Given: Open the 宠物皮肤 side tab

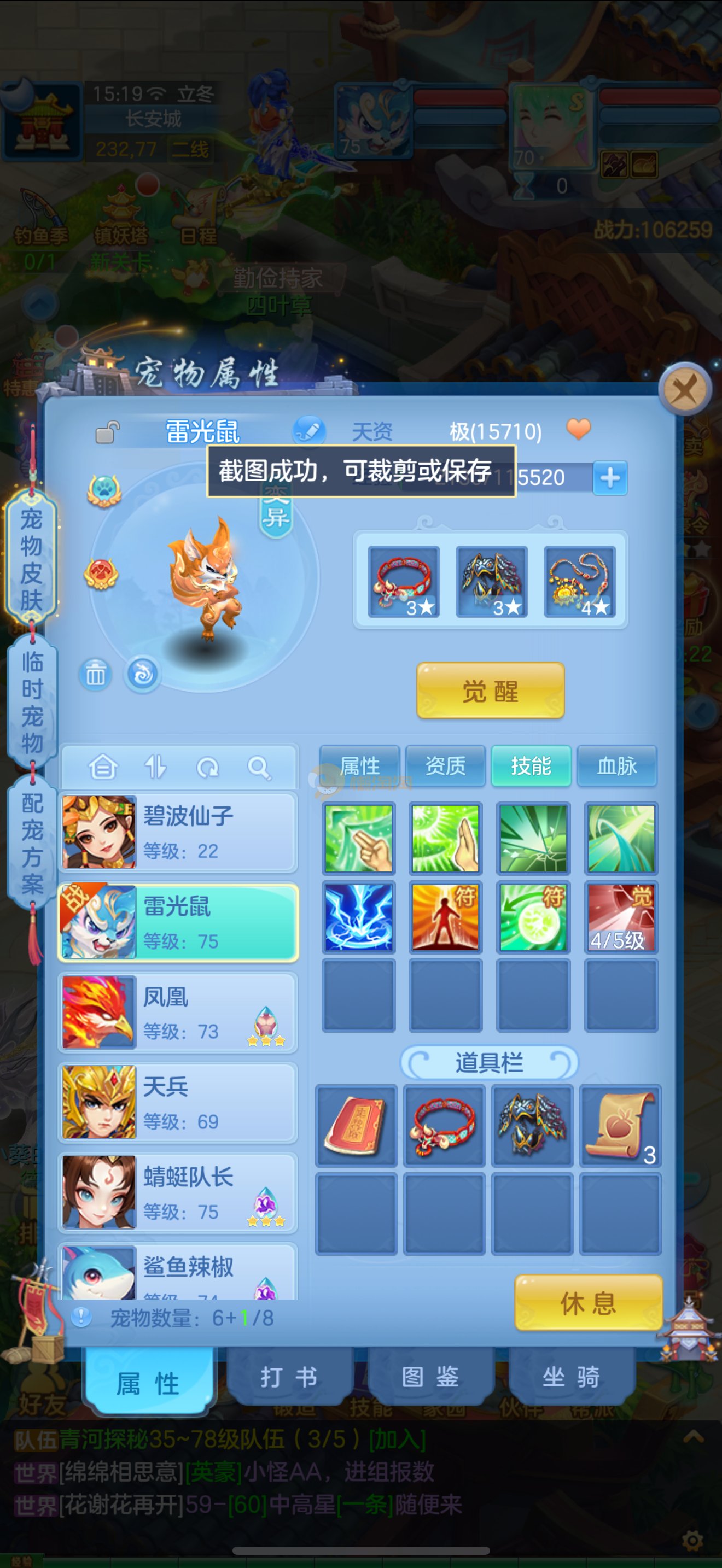Looking at the screenshot, I should coord(32,559).
